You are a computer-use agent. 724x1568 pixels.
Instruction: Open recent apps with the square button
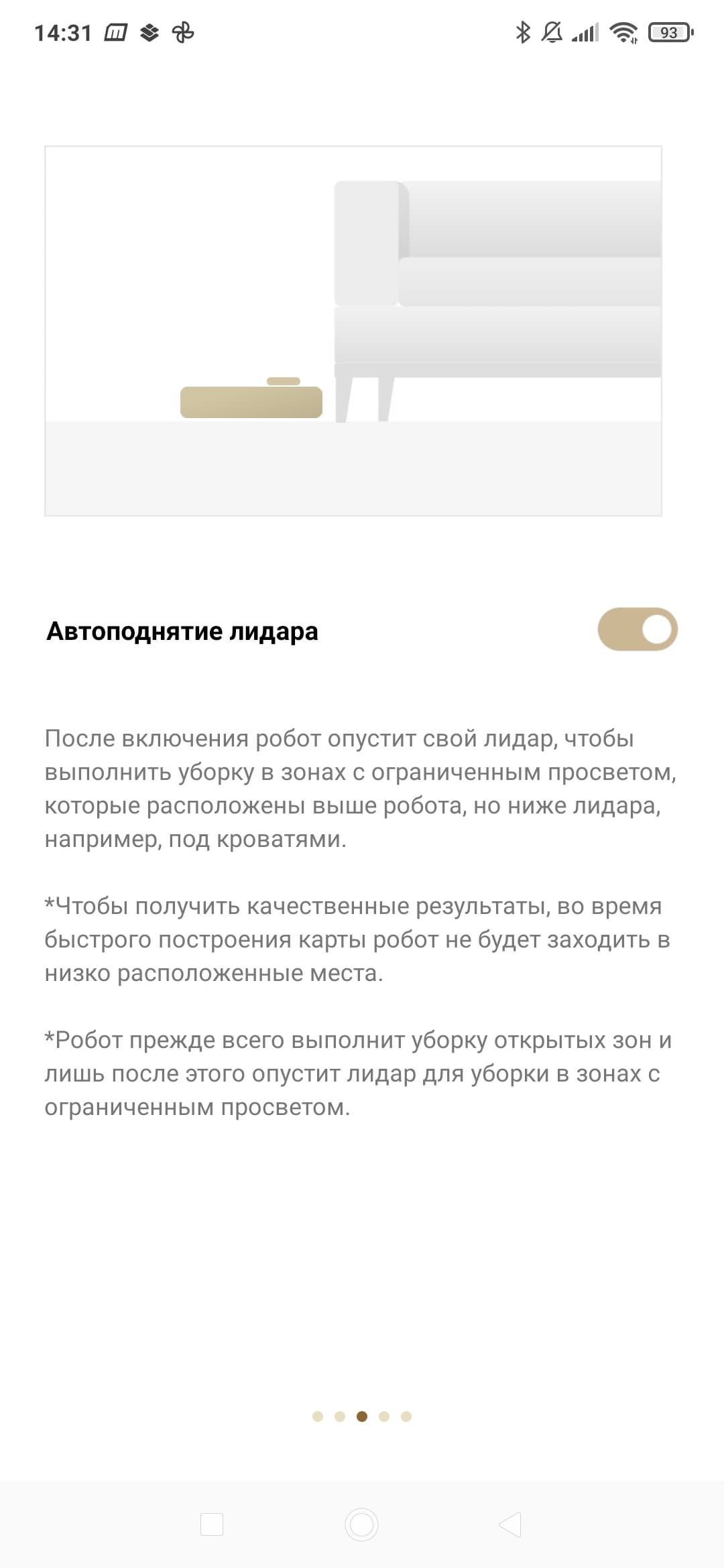click(212, 1524)
